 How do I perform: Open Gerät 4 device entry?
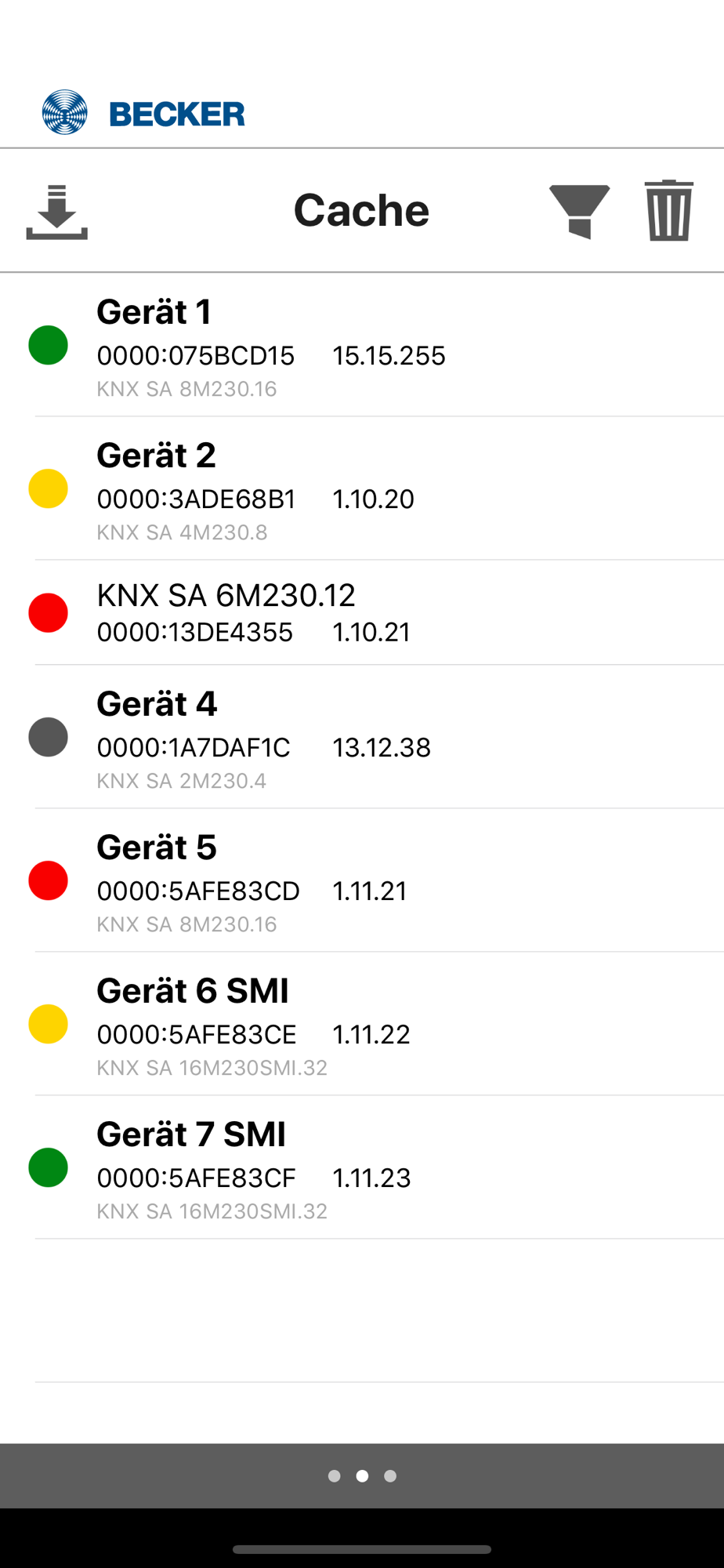(362, 737)
